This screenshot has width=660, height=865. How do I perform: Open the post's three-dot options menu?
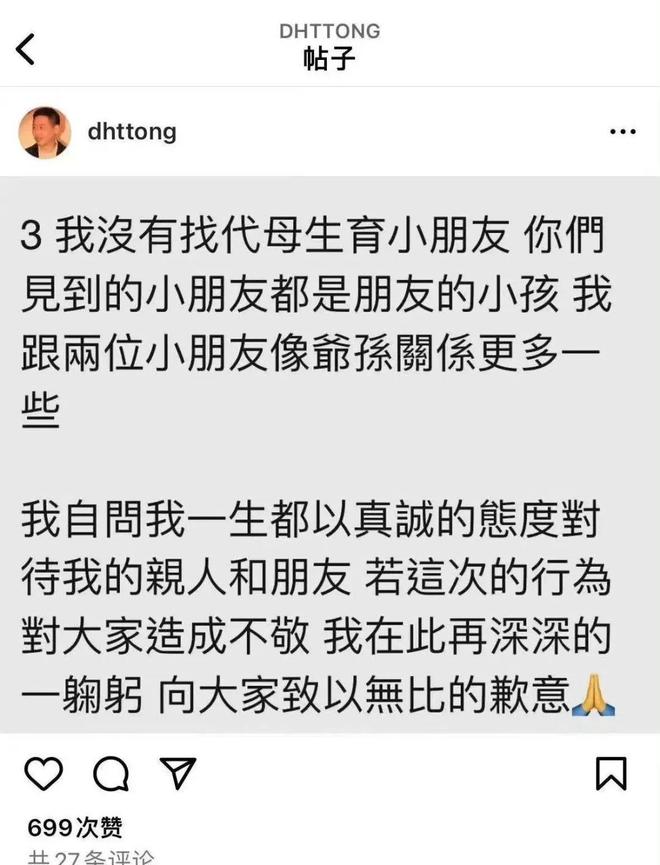coord(622,132)
